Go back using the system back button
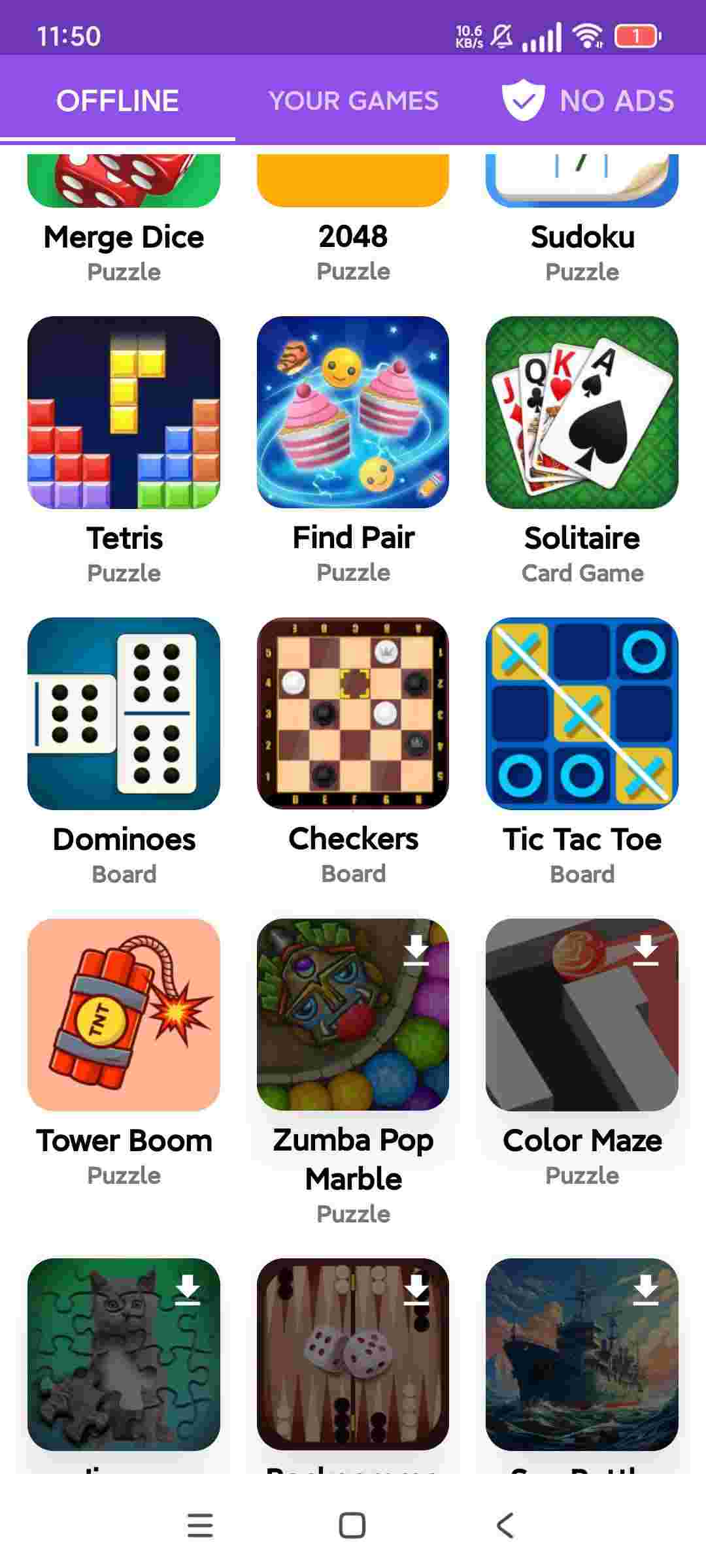This screenshot has height=1568, width=706. (505, 1526)
